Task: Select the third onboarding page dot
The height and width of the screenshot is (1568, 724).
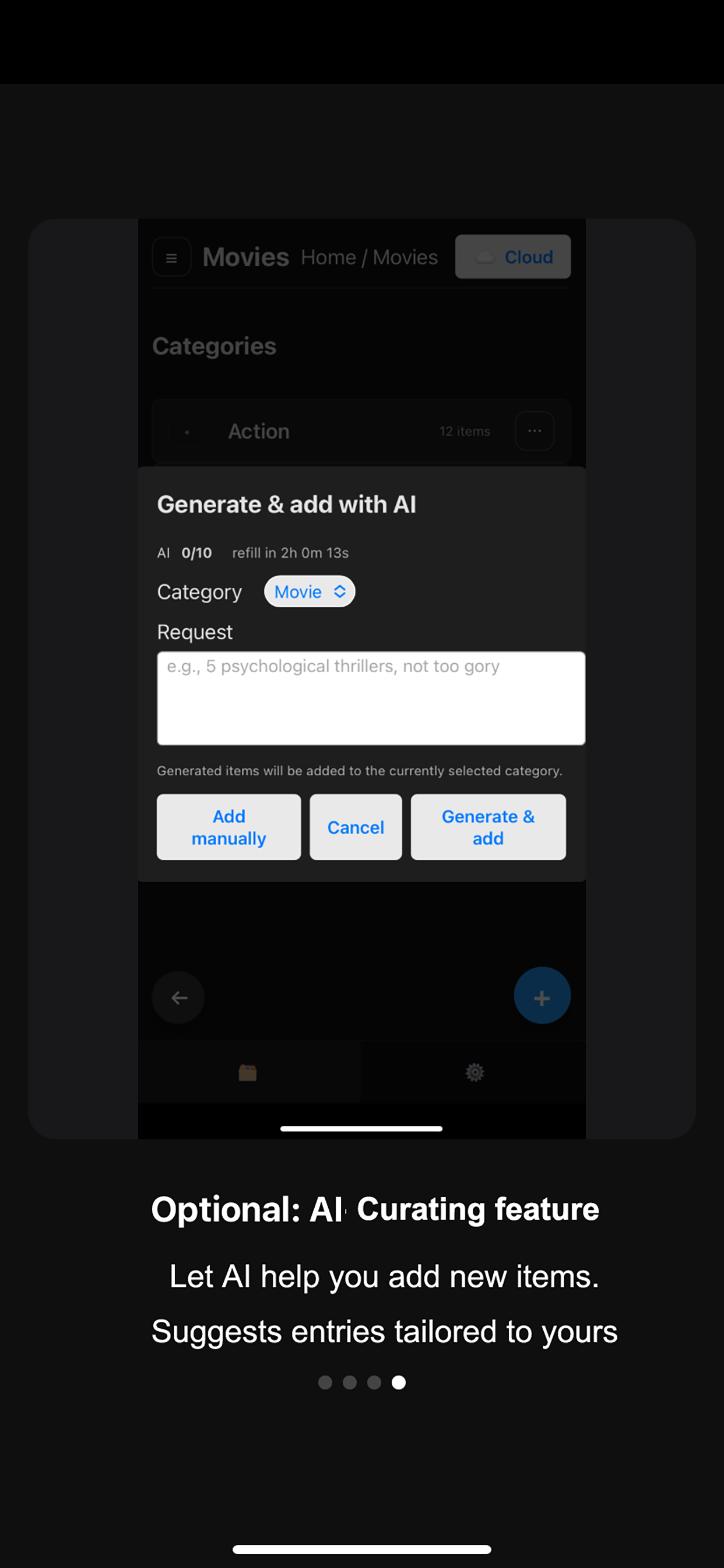Action: pos(374,1382)
